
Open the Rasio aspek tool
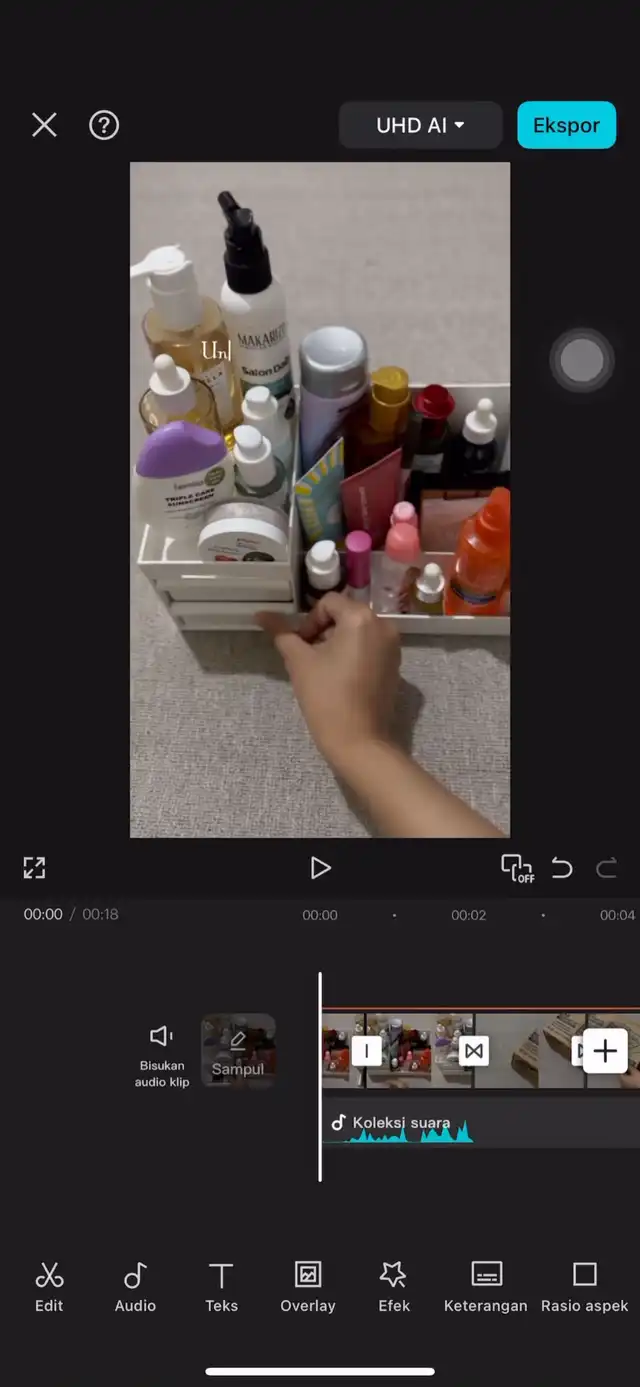[584, 1286]
